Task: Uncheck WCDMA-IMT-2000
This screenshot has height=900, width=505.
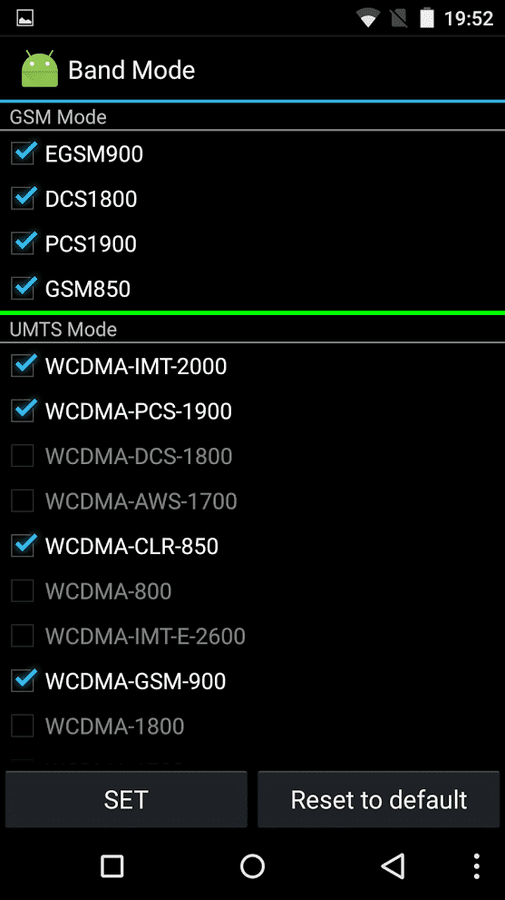Action: click(23, 366)
